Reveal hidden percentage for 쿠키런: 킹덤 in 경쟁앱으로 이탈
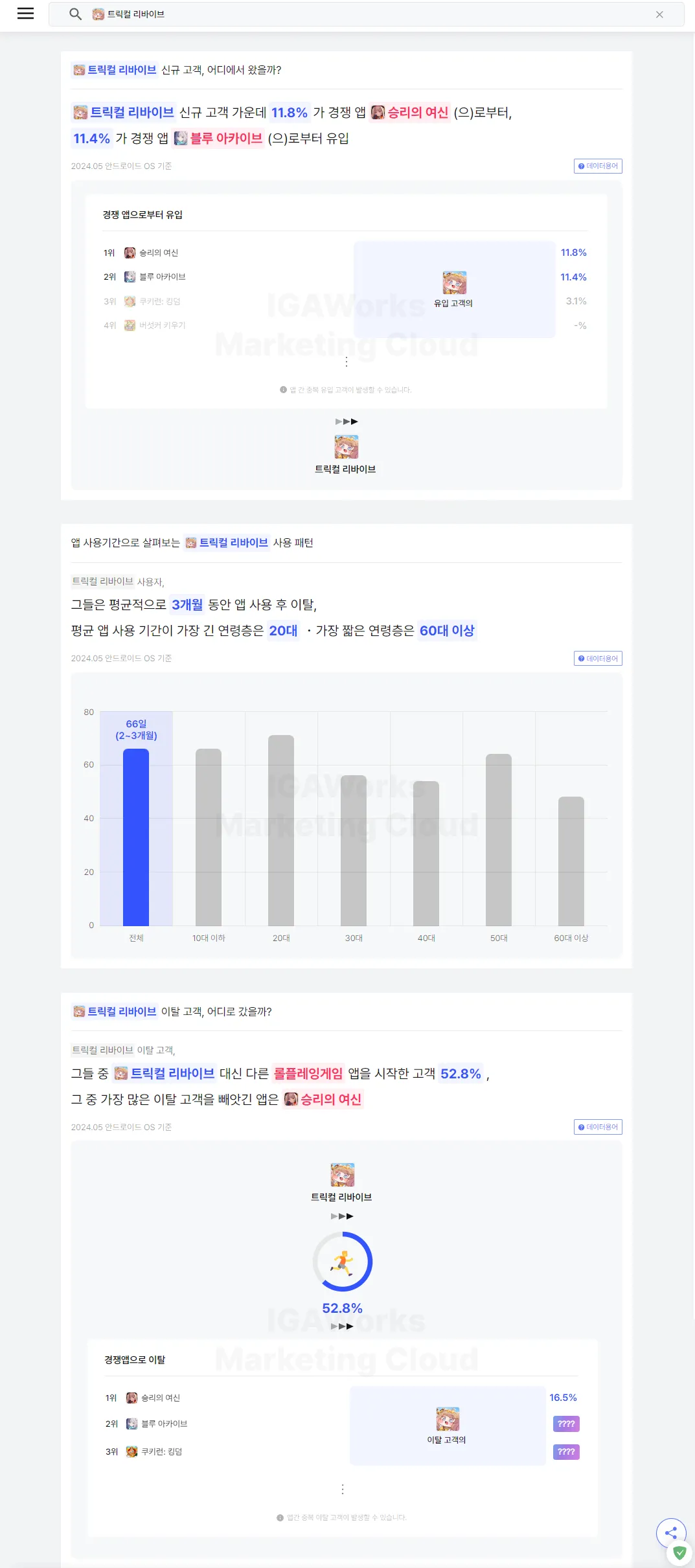The height and width of the screenshot is (1568, 695). click(566, 1451)
